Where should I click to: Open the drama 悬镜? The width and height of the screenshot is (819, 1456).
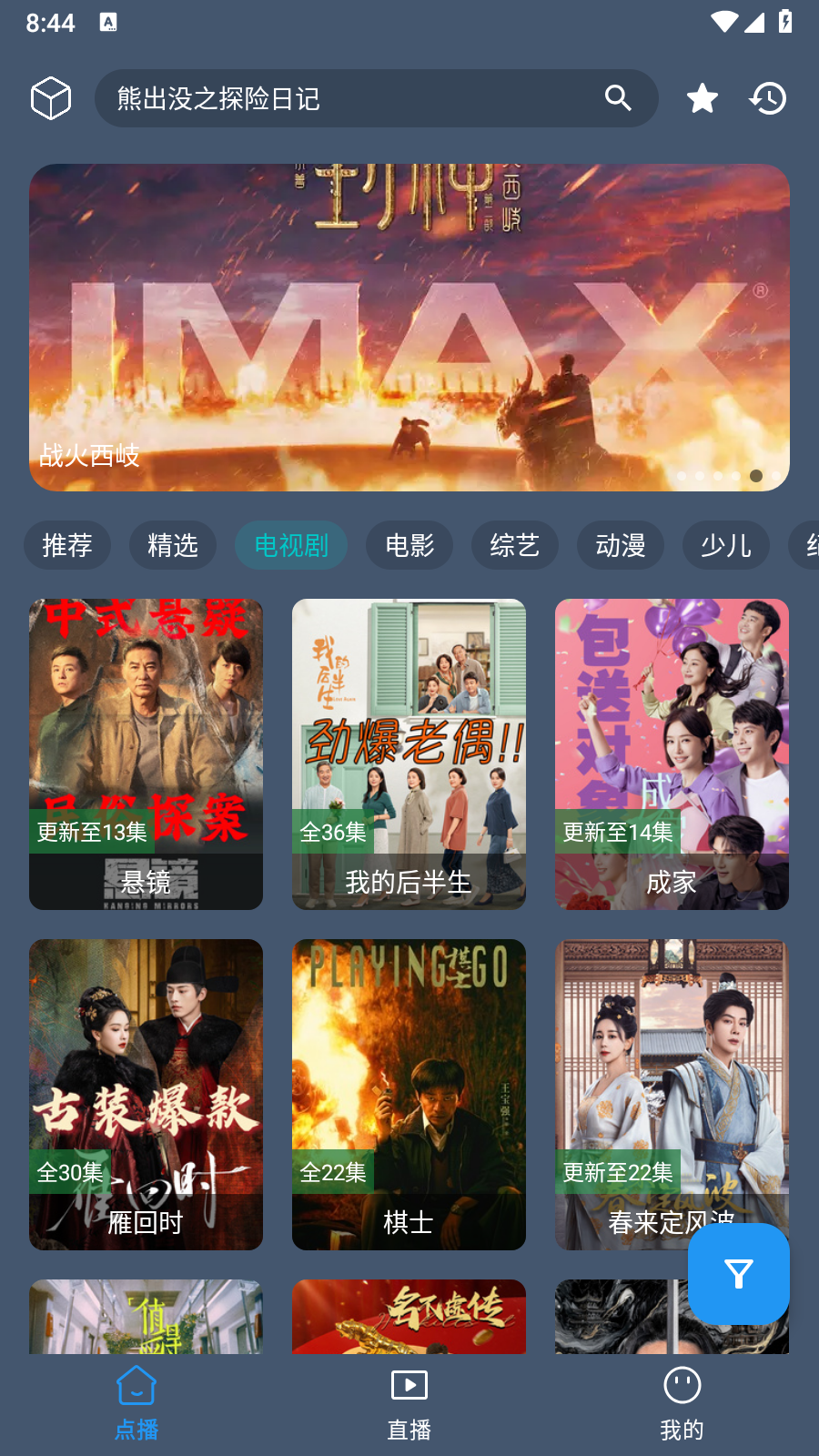pyautogui.click(x=146, y=753)
